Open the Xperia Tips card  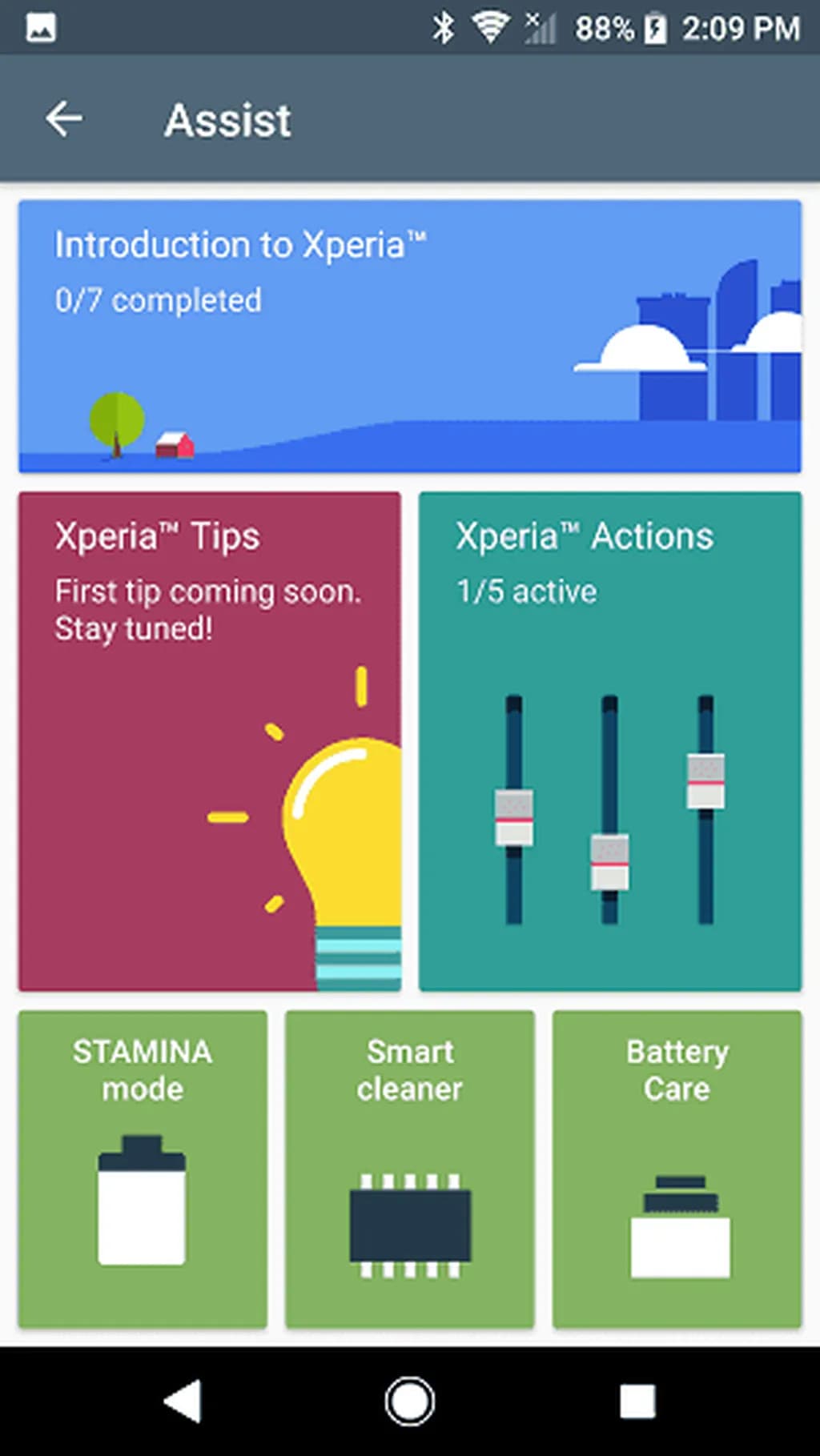click(x=209, y=740)
